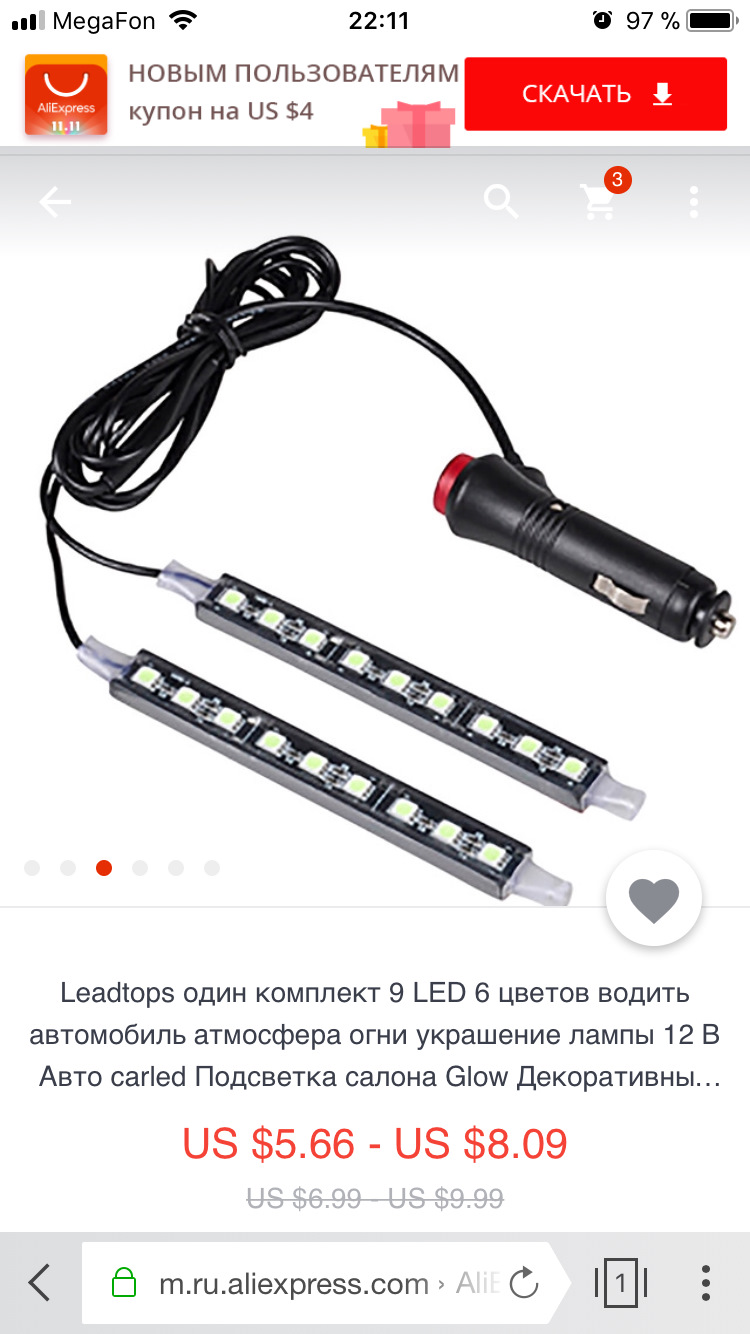Tap the browser back chevron
750x1334 pixels.
coord(40,1282)
